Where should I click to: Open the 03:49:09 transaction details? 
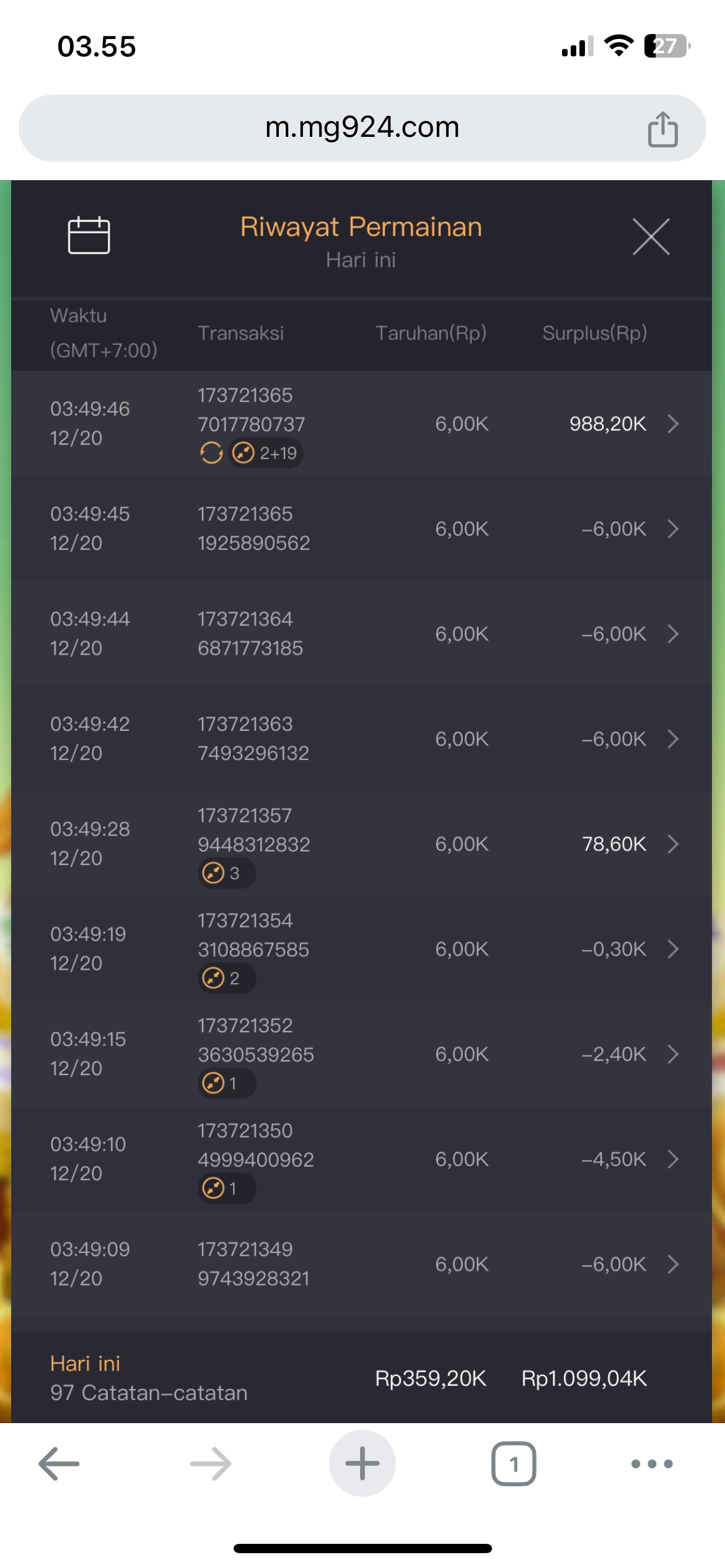pos(673,1264)
